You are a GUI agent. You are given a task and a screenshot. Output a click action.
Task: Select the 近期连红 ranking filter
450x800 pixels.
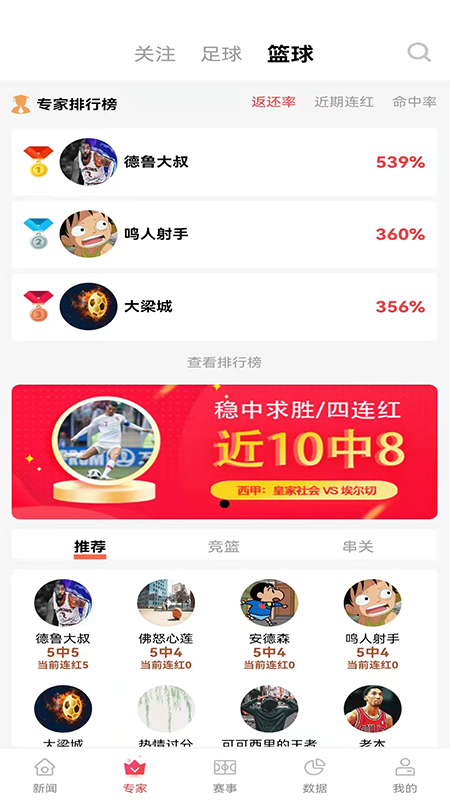pos(344,102)
